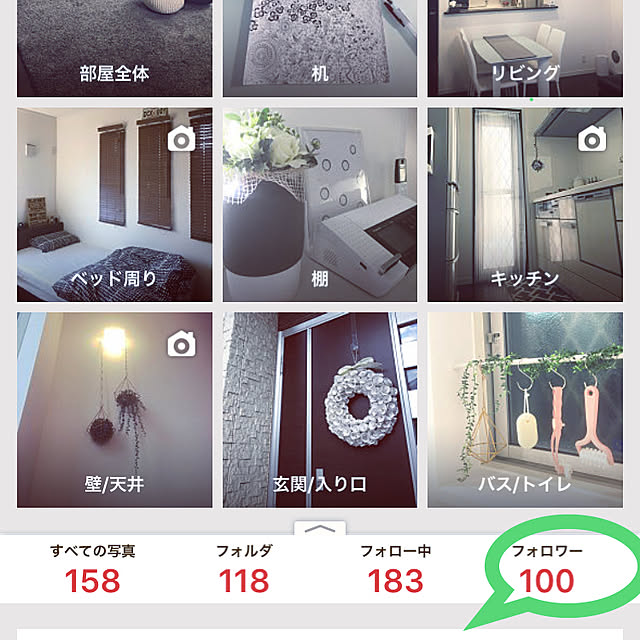Open the ベッド周り photo tile
This screenshot has height=640, width=640.
(115, 205)
